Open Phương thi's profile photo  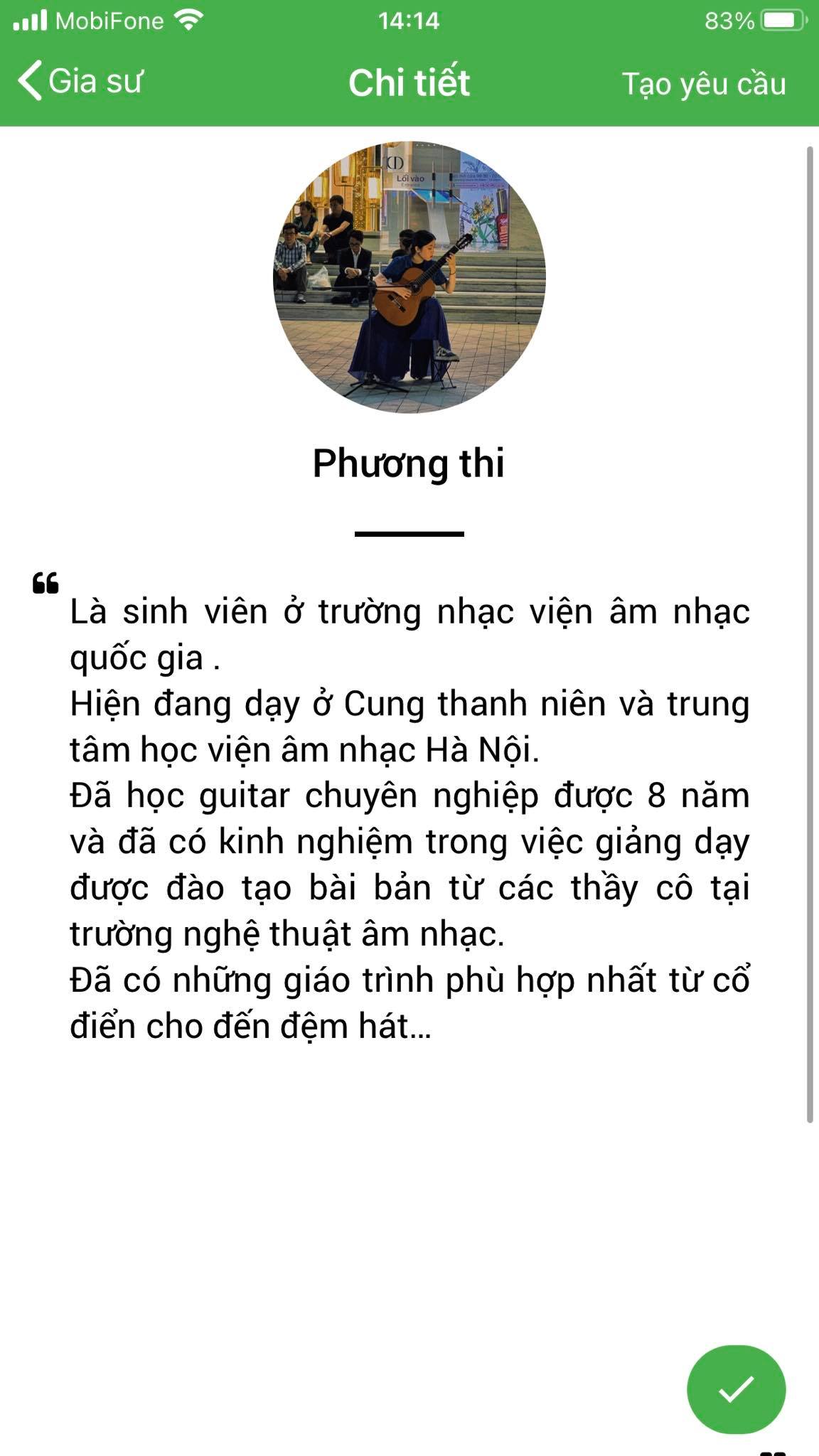tap(409, 277)
